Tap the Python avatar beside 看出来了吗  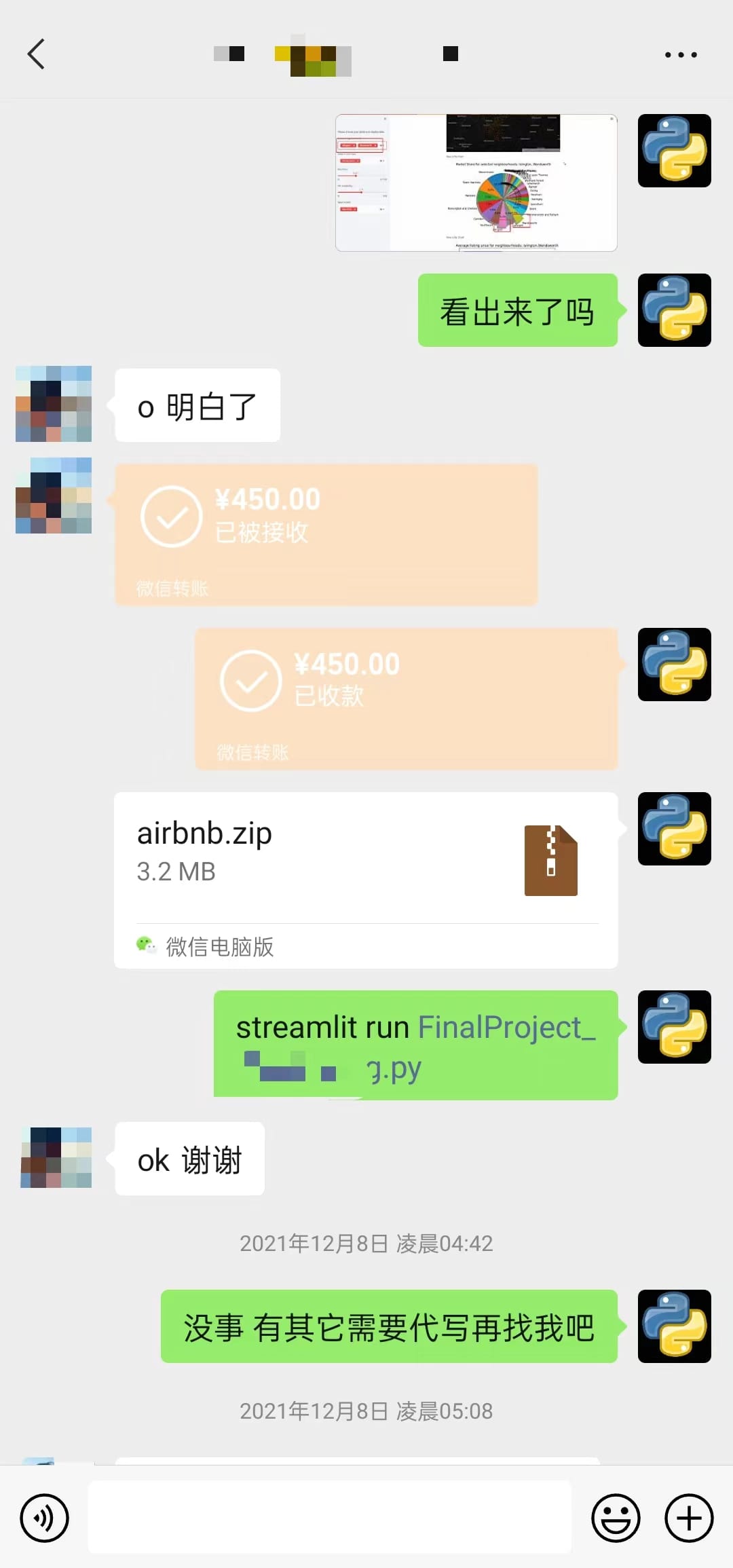(x=675, y=310)
